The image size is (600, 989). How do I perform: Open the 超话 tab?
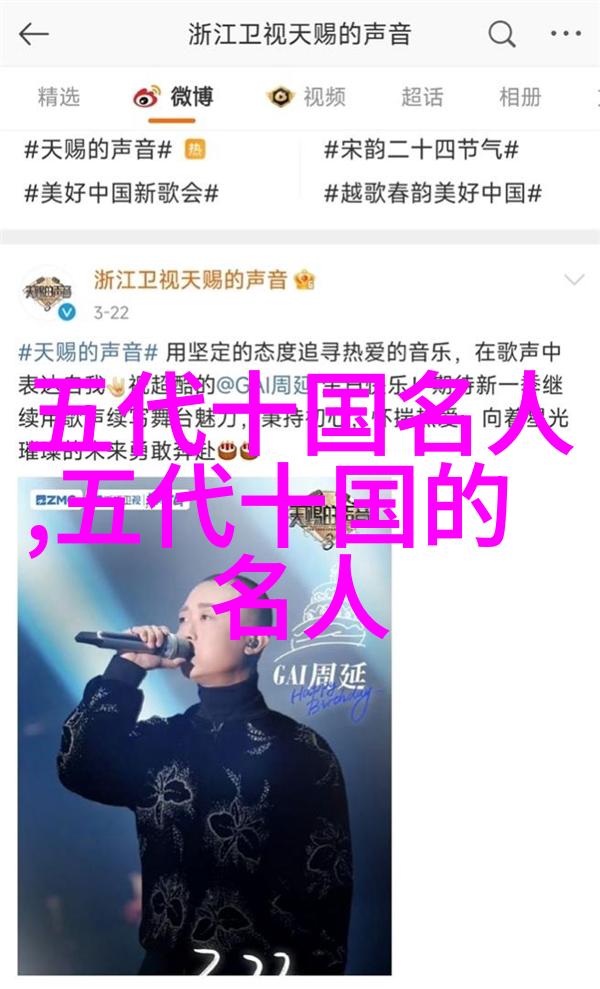pyautogui.click(x=421, y=97)
